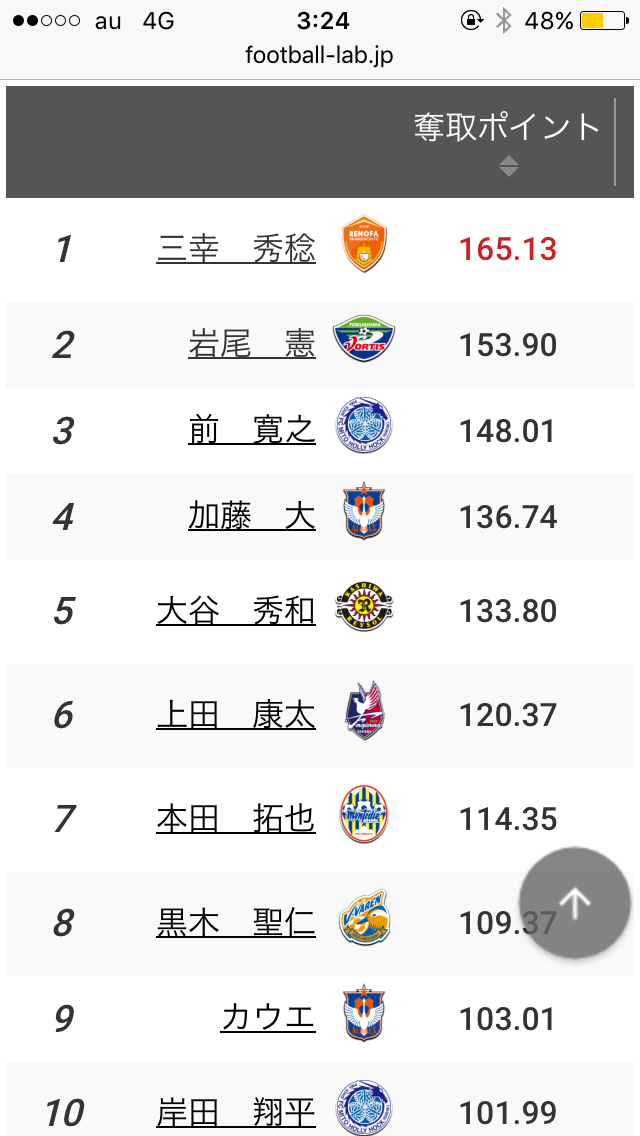Open player link 上田 康太

click(236, 715)
